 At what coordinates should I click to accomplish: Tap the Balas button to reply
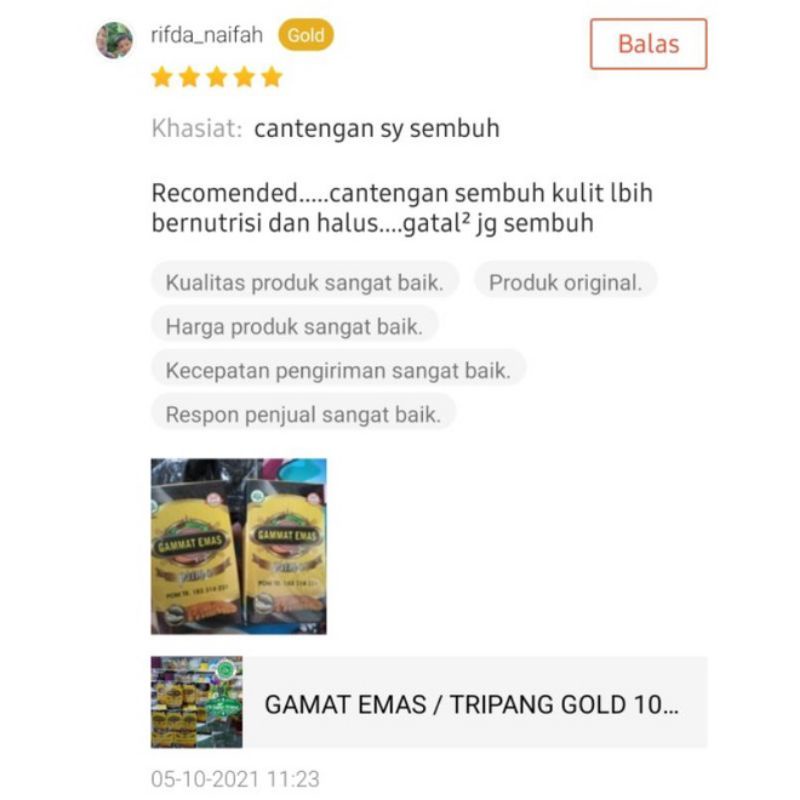pyautogui.click(x=648, y=44)
